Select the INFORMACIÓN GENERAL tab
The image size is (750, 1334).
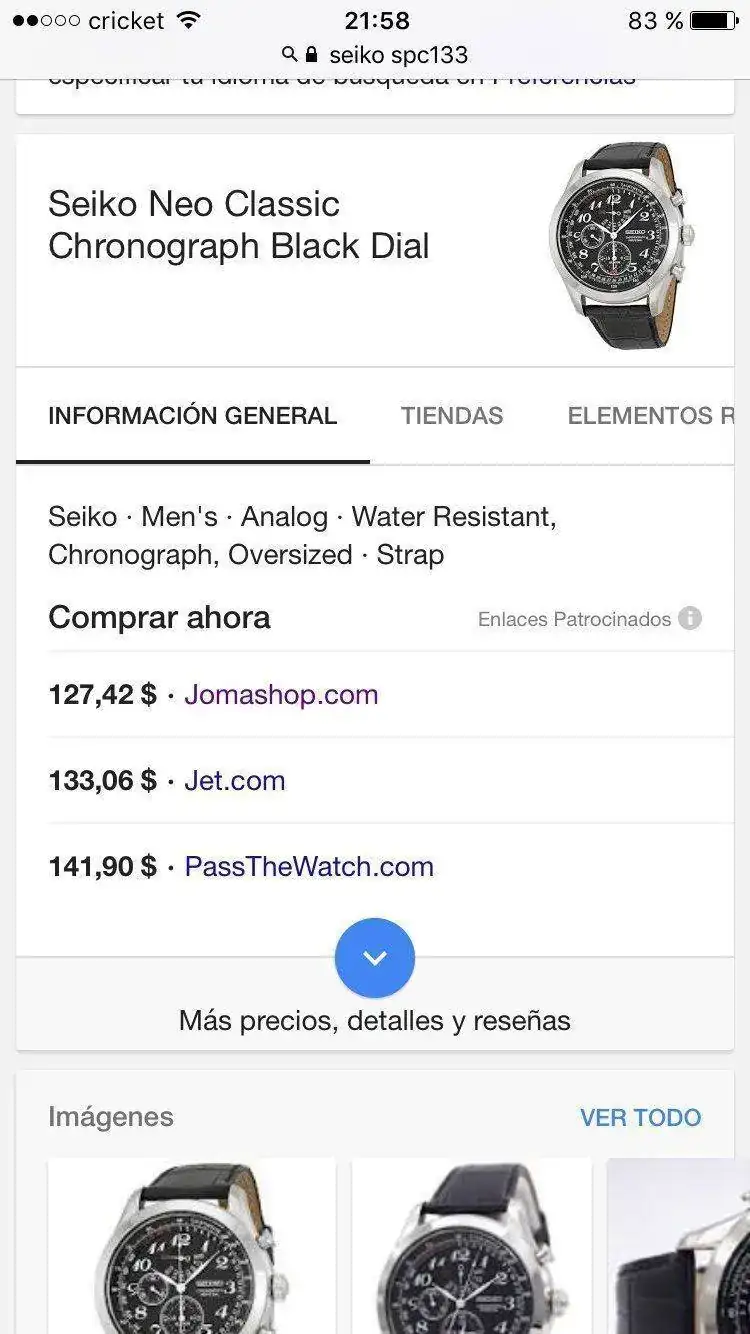[x=193, y=415]
